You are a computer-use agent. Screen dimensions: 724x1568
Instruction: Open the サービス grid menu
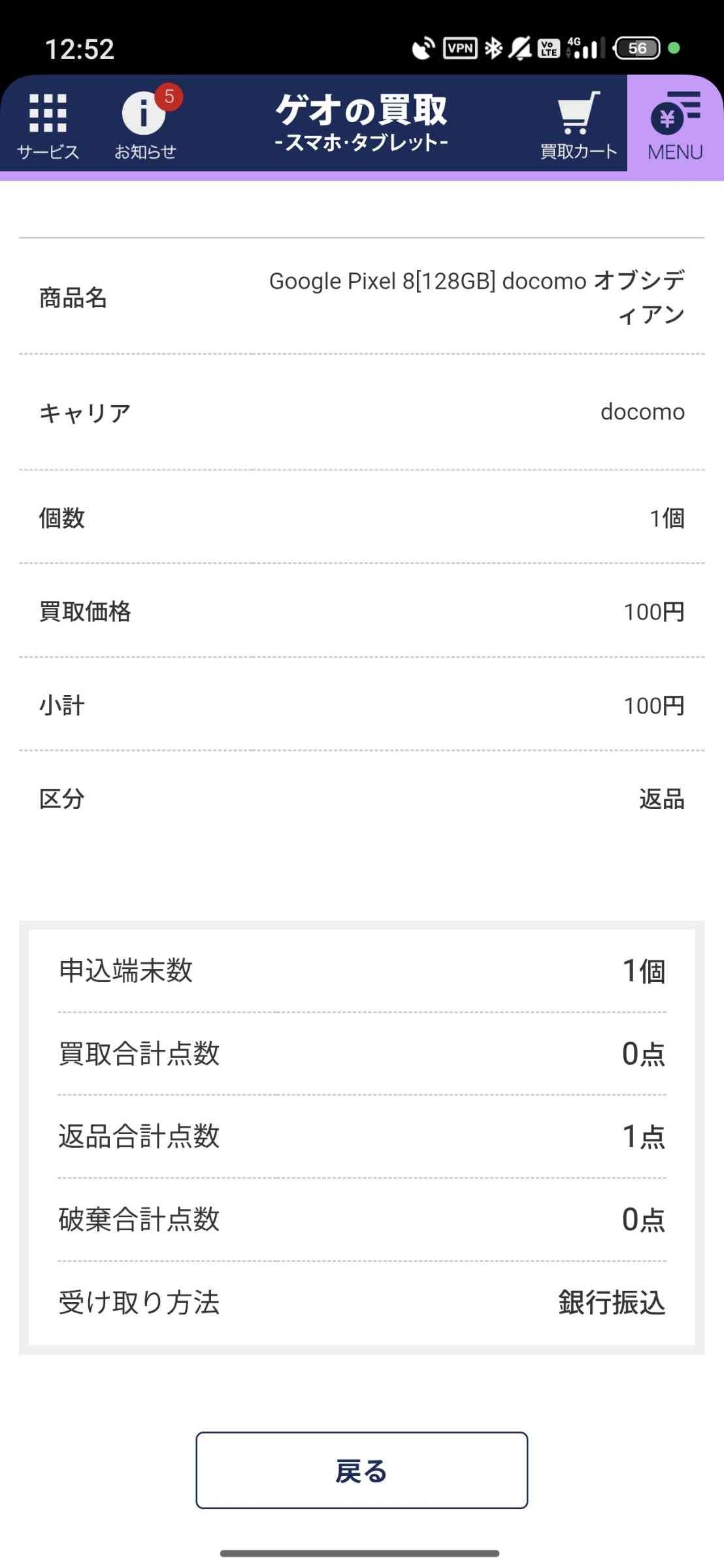(x=48, y=125)
